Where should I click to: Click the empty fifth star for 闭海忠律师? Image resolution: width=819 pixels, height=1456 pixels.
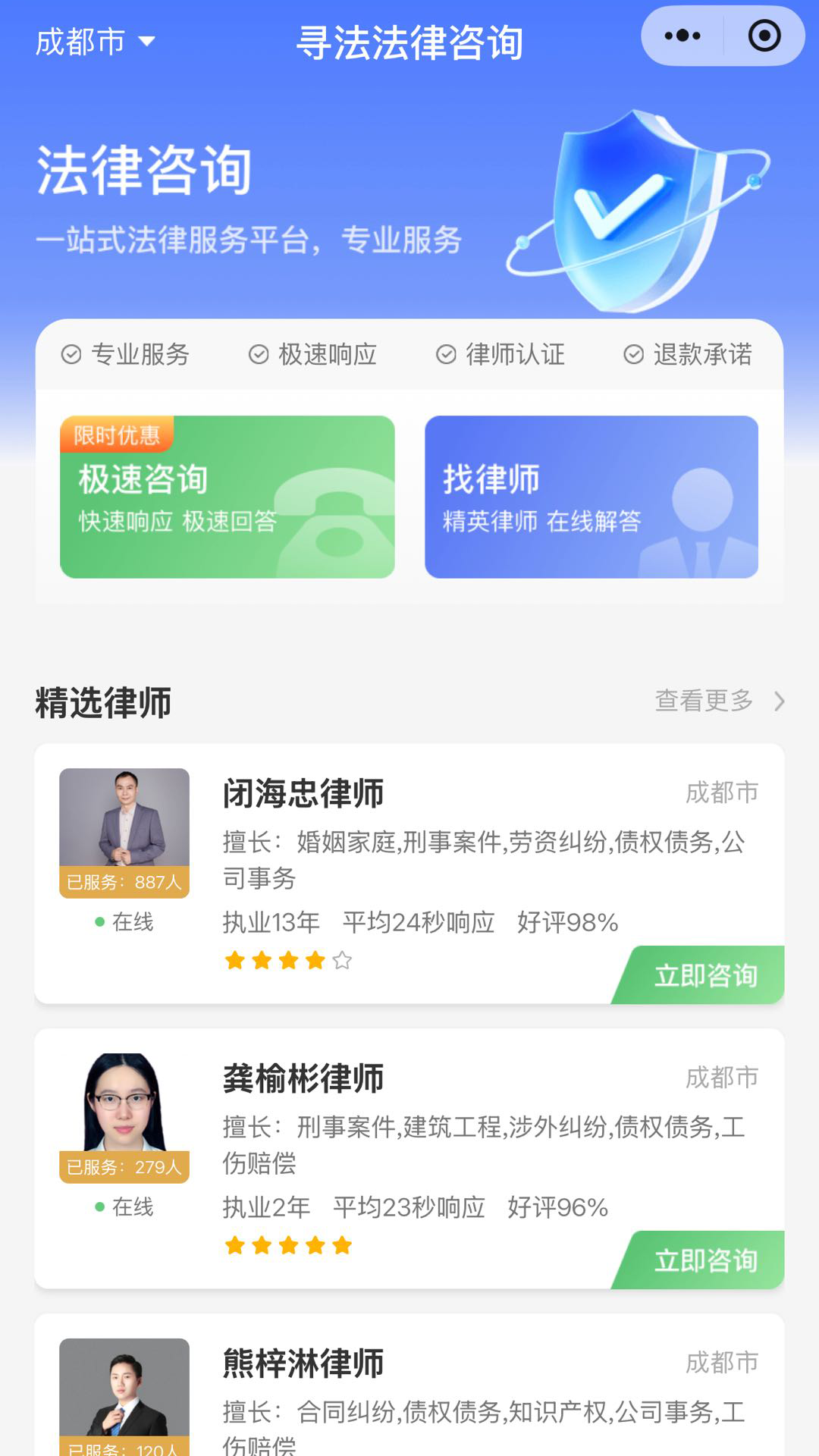click(341, 960)
